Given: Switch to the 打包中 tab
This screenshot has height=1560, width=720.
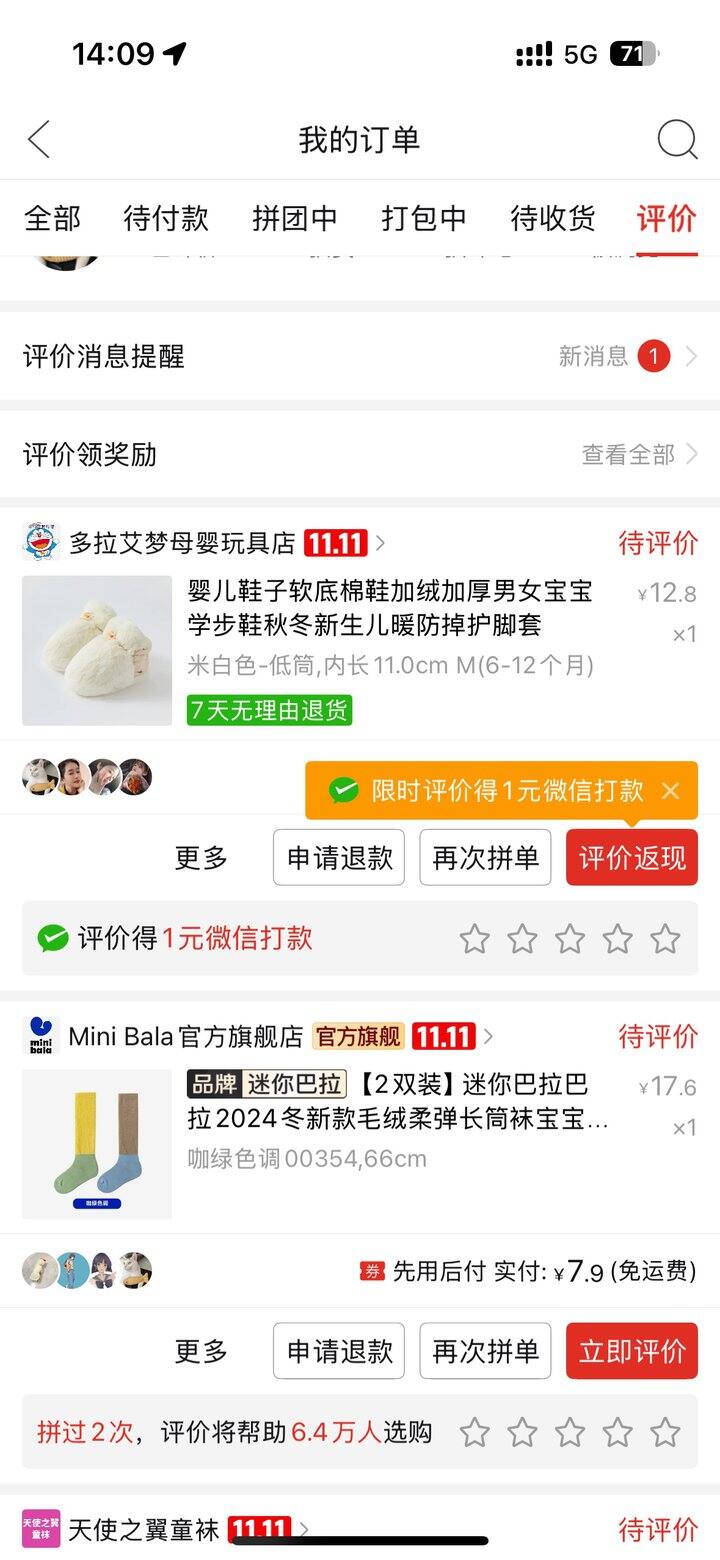Looking at the screenshot, I should tap(424, 218).
